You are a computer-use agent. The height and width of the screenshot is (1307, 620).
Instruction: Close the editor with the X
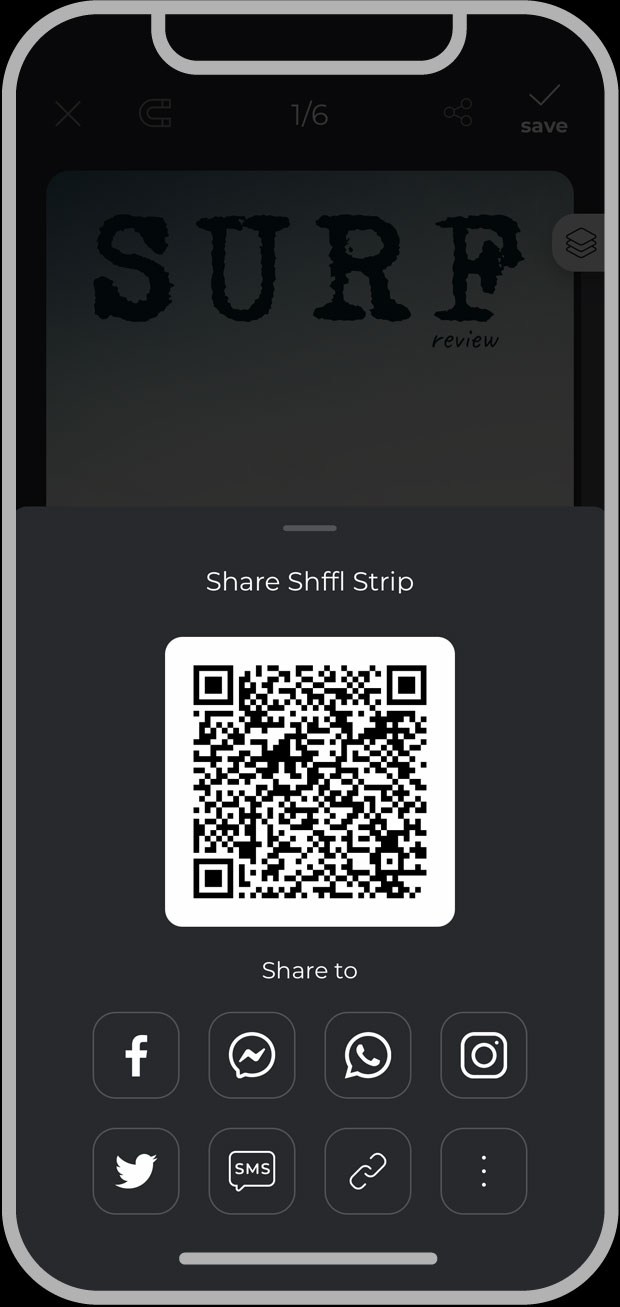[x=68, y=114]
